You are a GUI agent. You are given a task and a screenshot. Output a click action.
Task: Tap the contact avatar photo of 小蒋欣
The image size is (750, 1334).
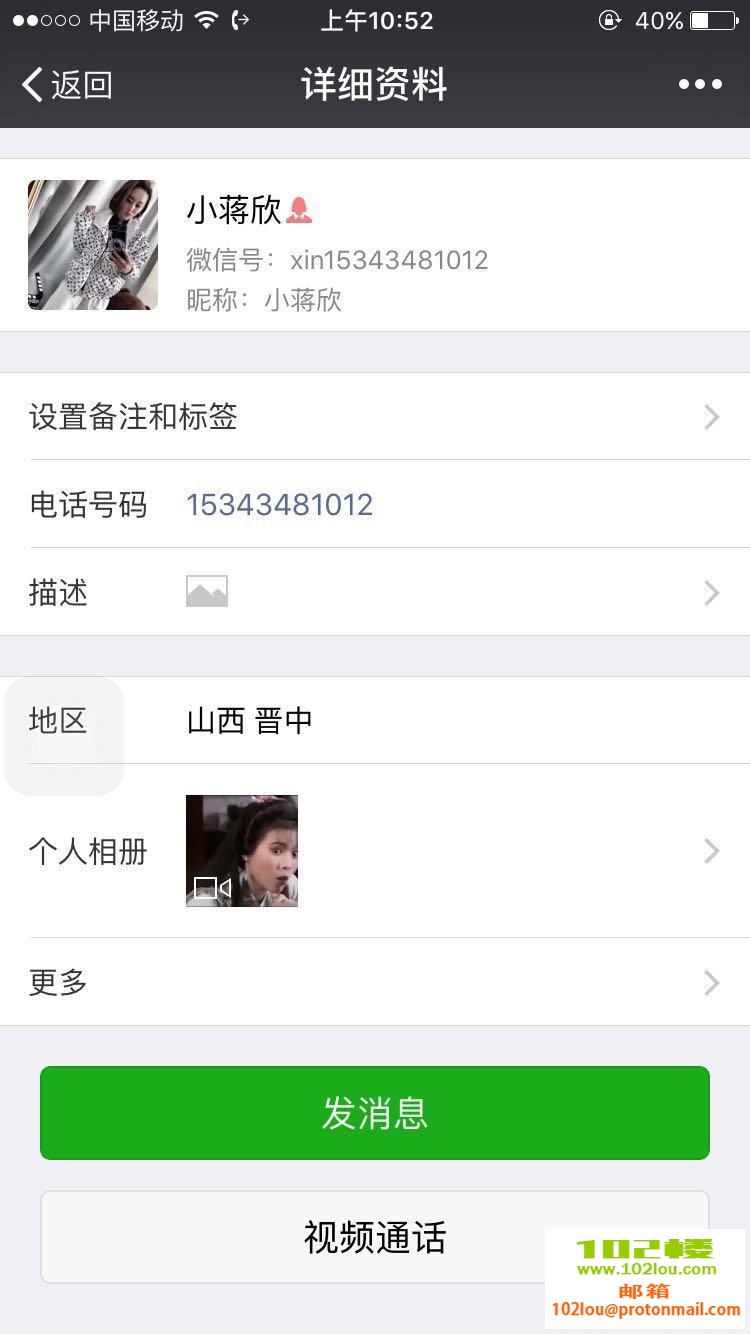coord(92,245)
